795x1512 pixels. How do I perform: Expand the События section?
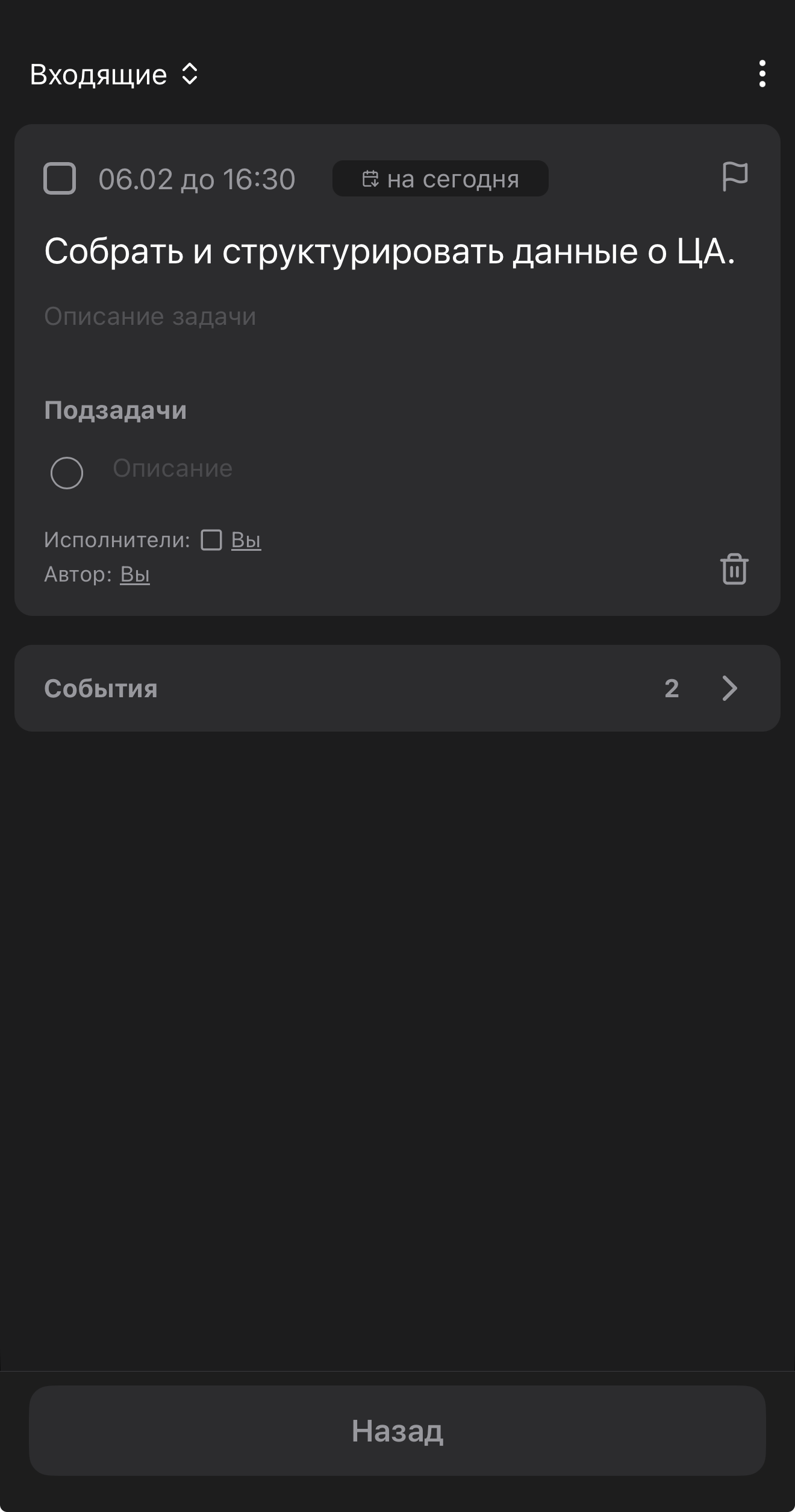point(397,688)
